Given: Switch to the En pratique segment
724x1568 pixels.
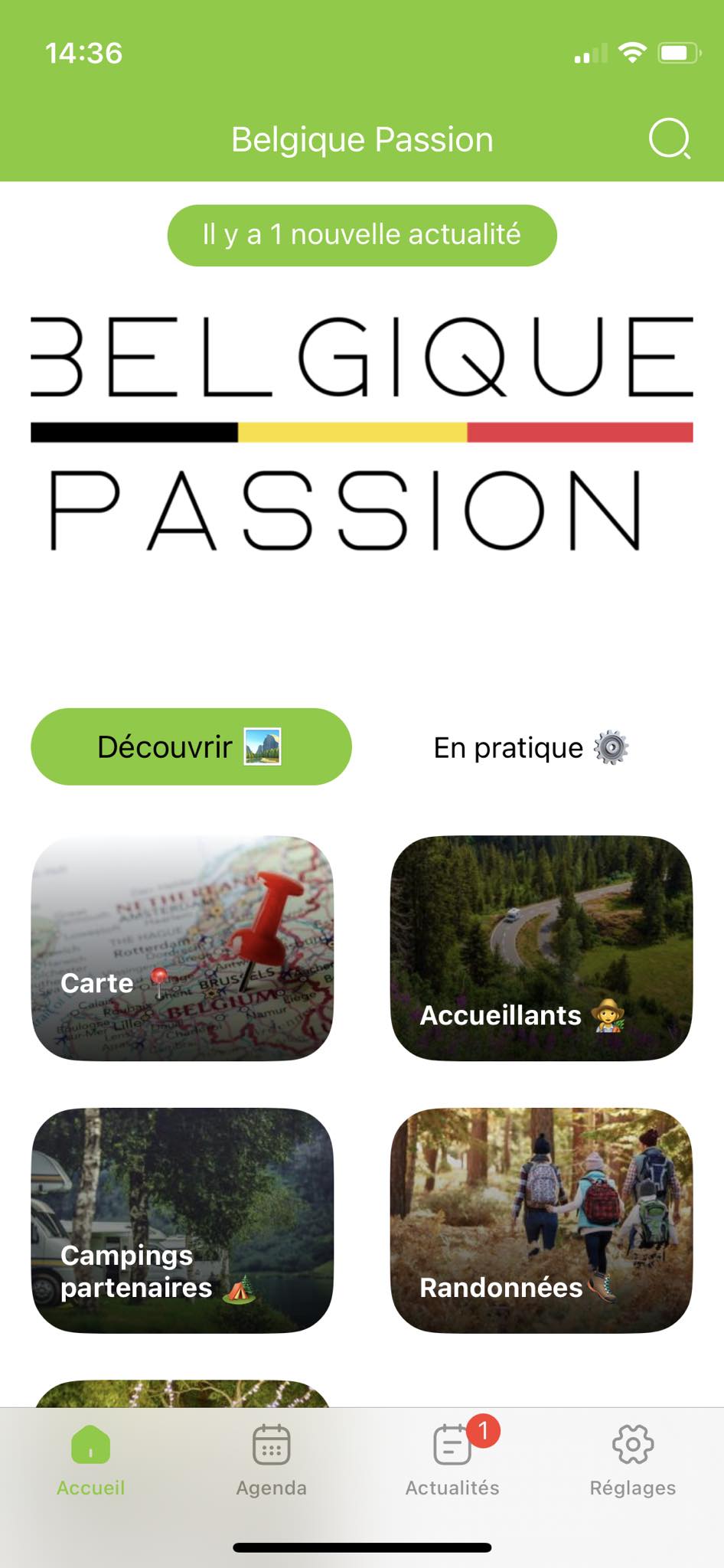Looking at the screenshot, I should tap(531, 747).
